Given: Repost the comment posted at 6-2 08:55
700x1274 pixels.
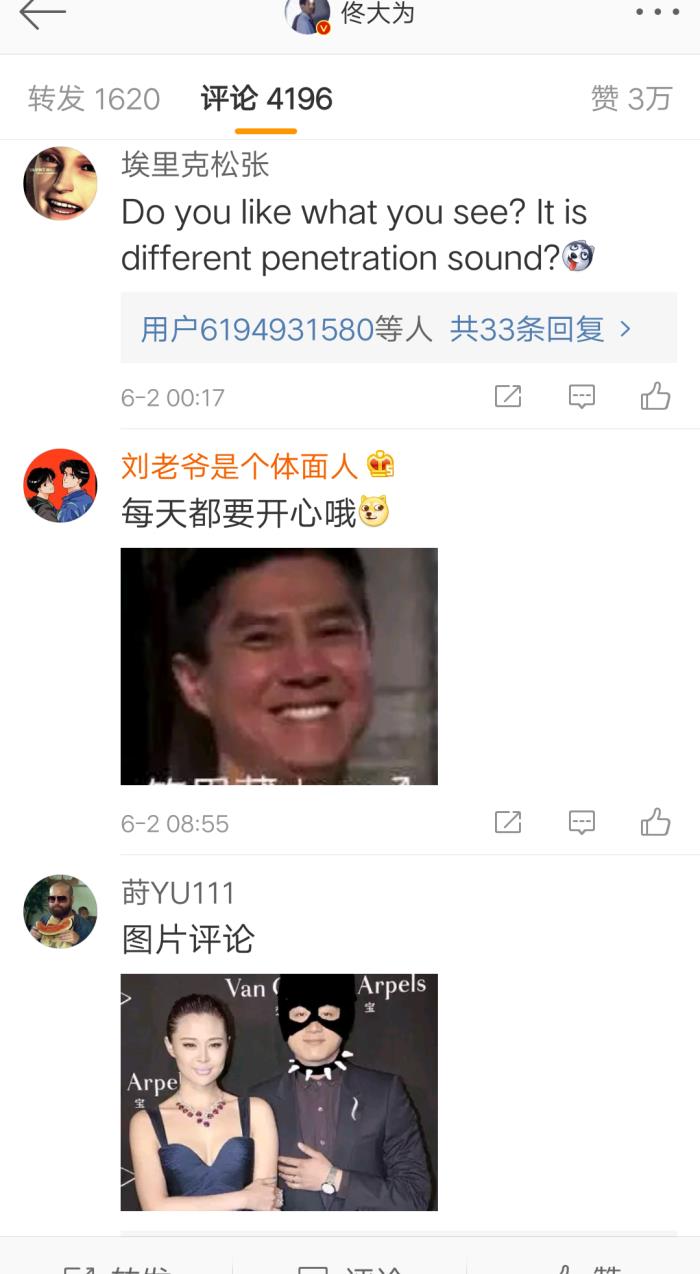Looking at the screenshot, I should click(x=508, y=823).
